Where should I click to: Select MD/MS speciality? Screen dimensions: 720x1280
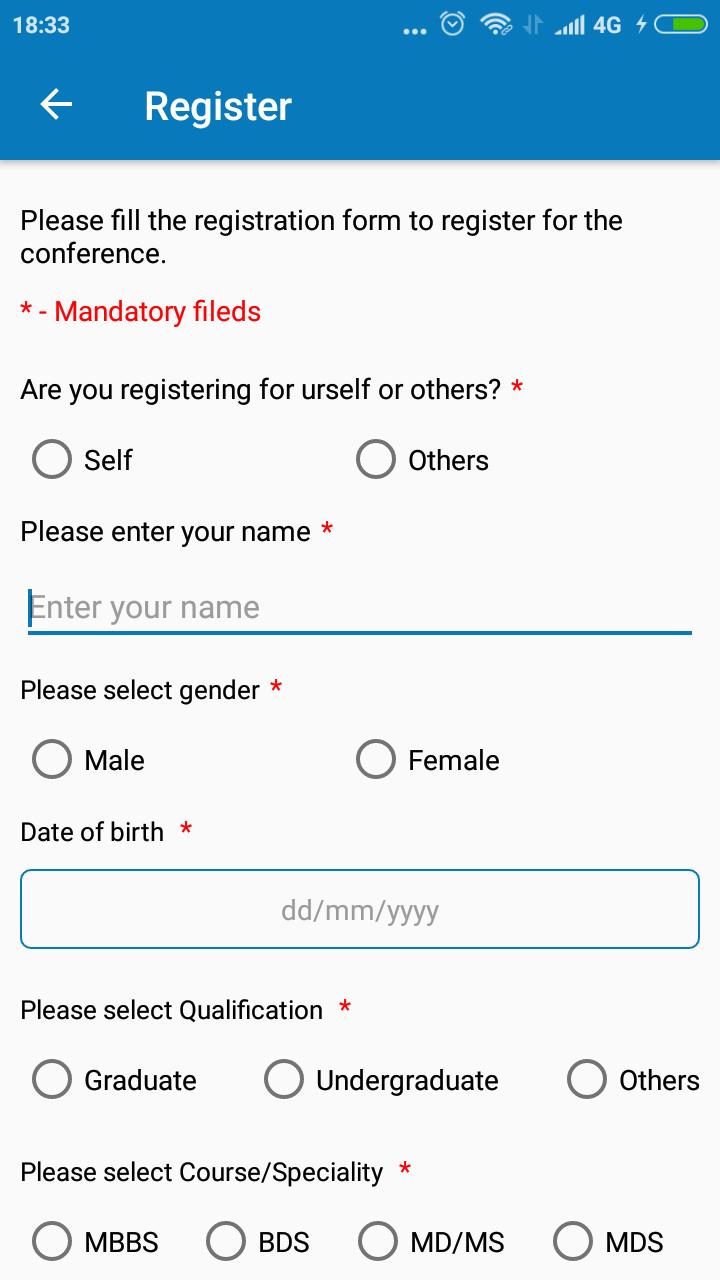(378, 1242)
